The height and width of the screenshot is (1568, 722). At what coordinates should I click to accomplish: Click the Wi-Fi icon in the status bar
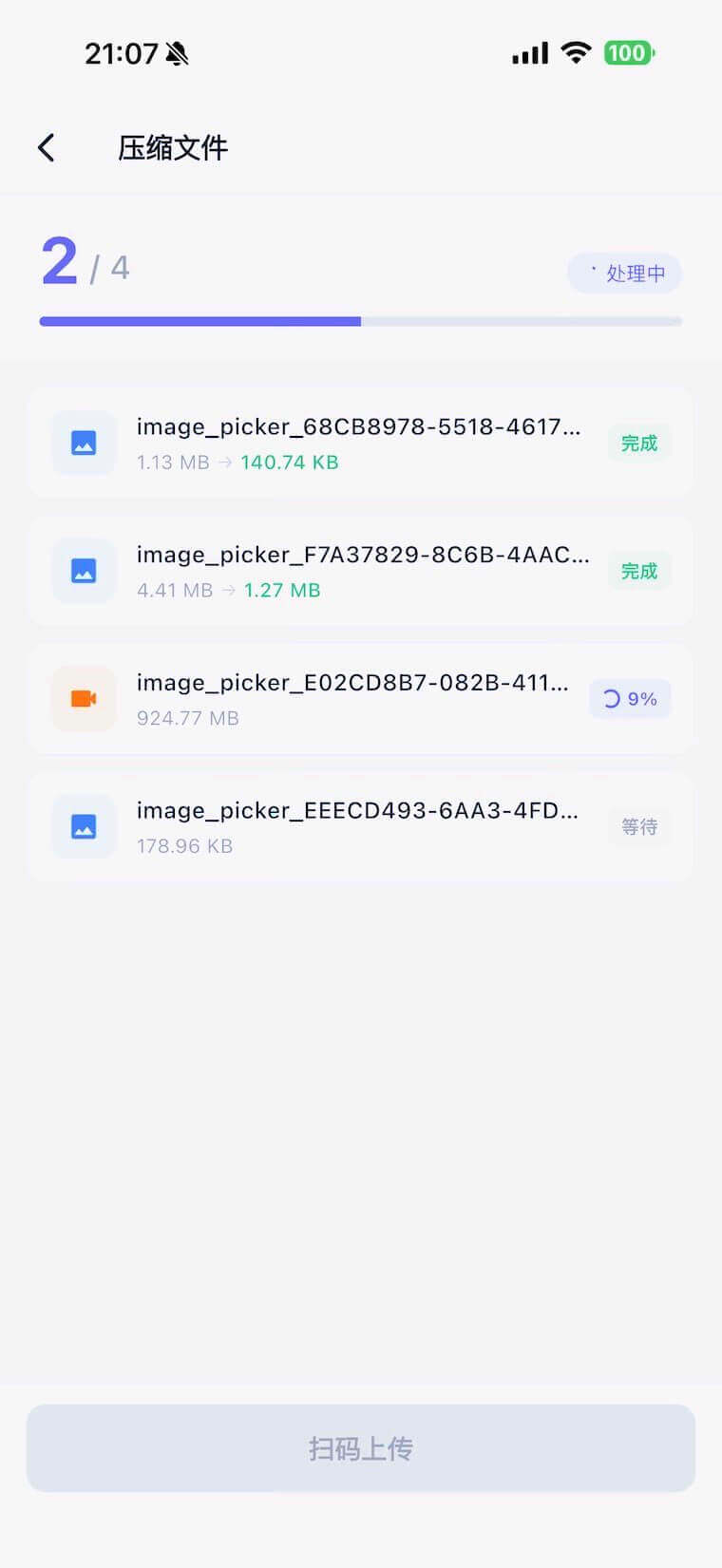(x=574, y=53)
